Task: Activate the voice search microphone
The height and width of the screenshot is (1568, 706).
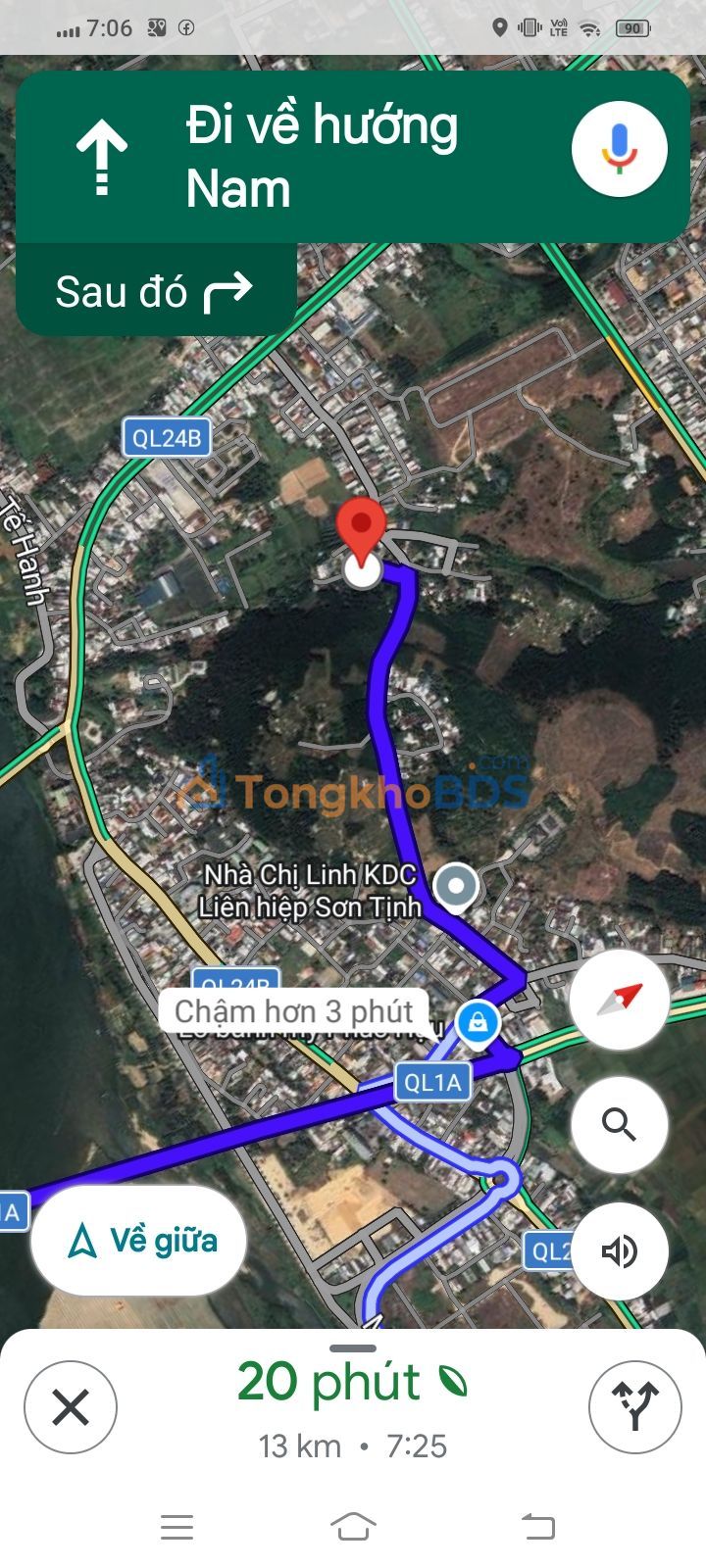Action: point(619,149)
